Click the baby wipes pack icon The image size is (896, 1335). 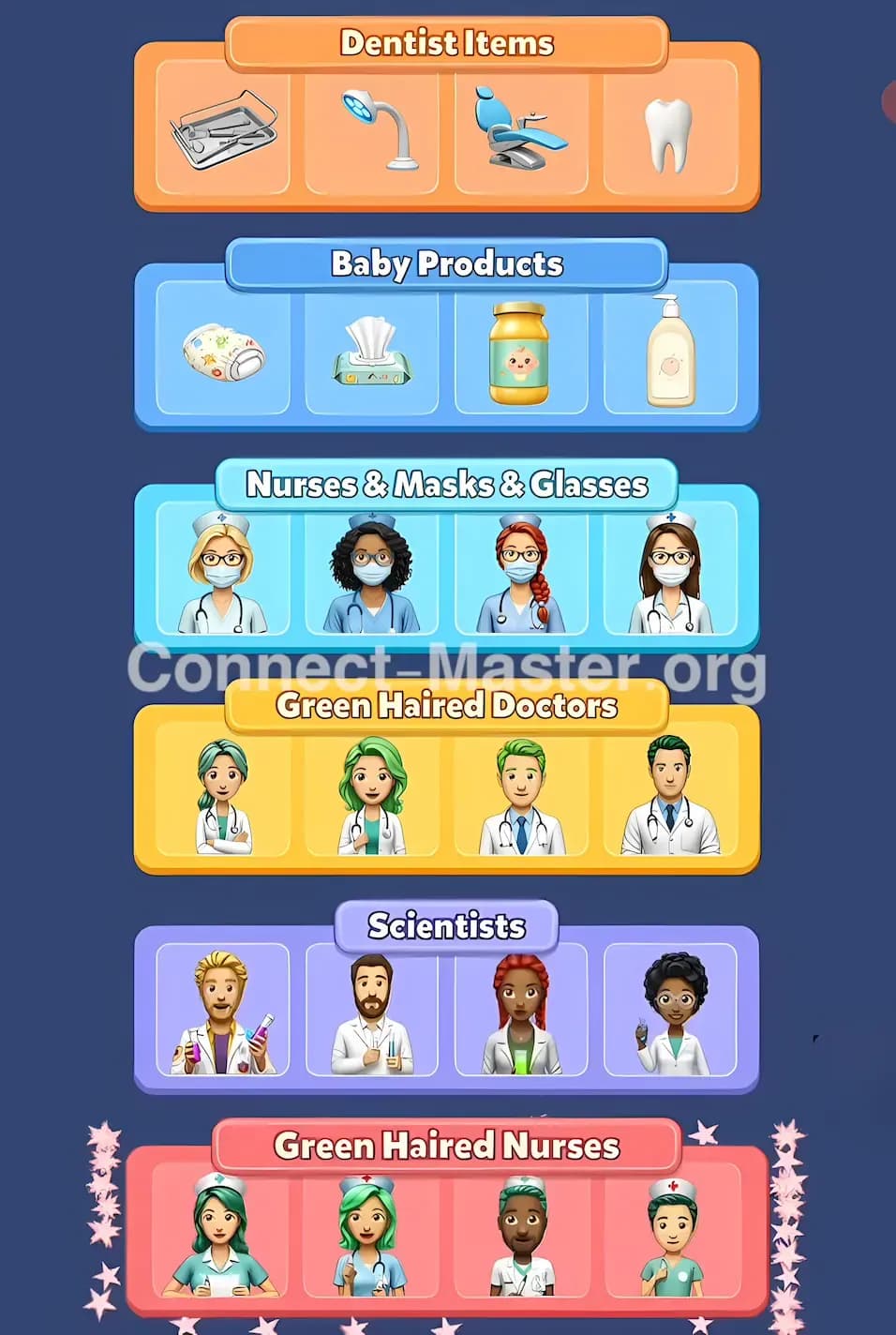(371, 356)
